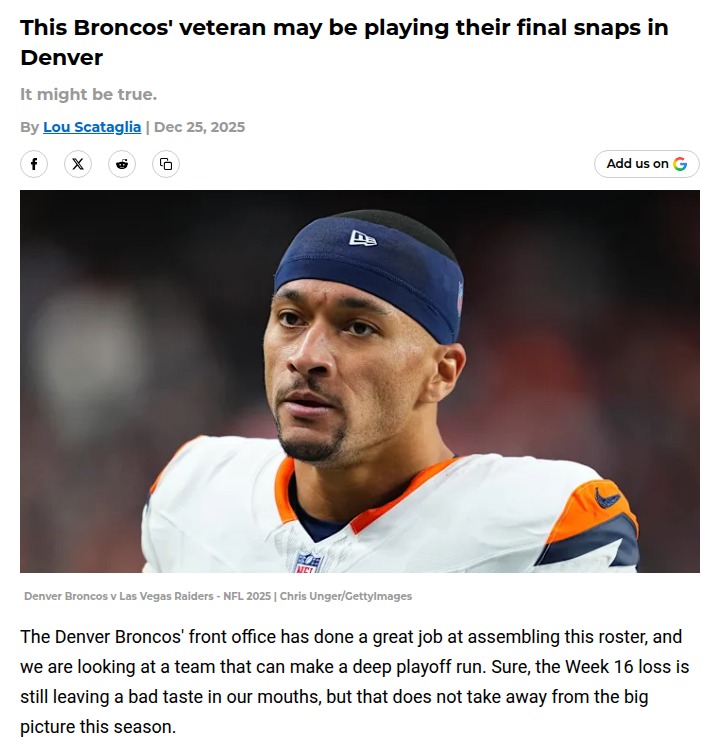Screen dimensions: 720x749
Task: Copy the article link
Action: pos(166,164)
